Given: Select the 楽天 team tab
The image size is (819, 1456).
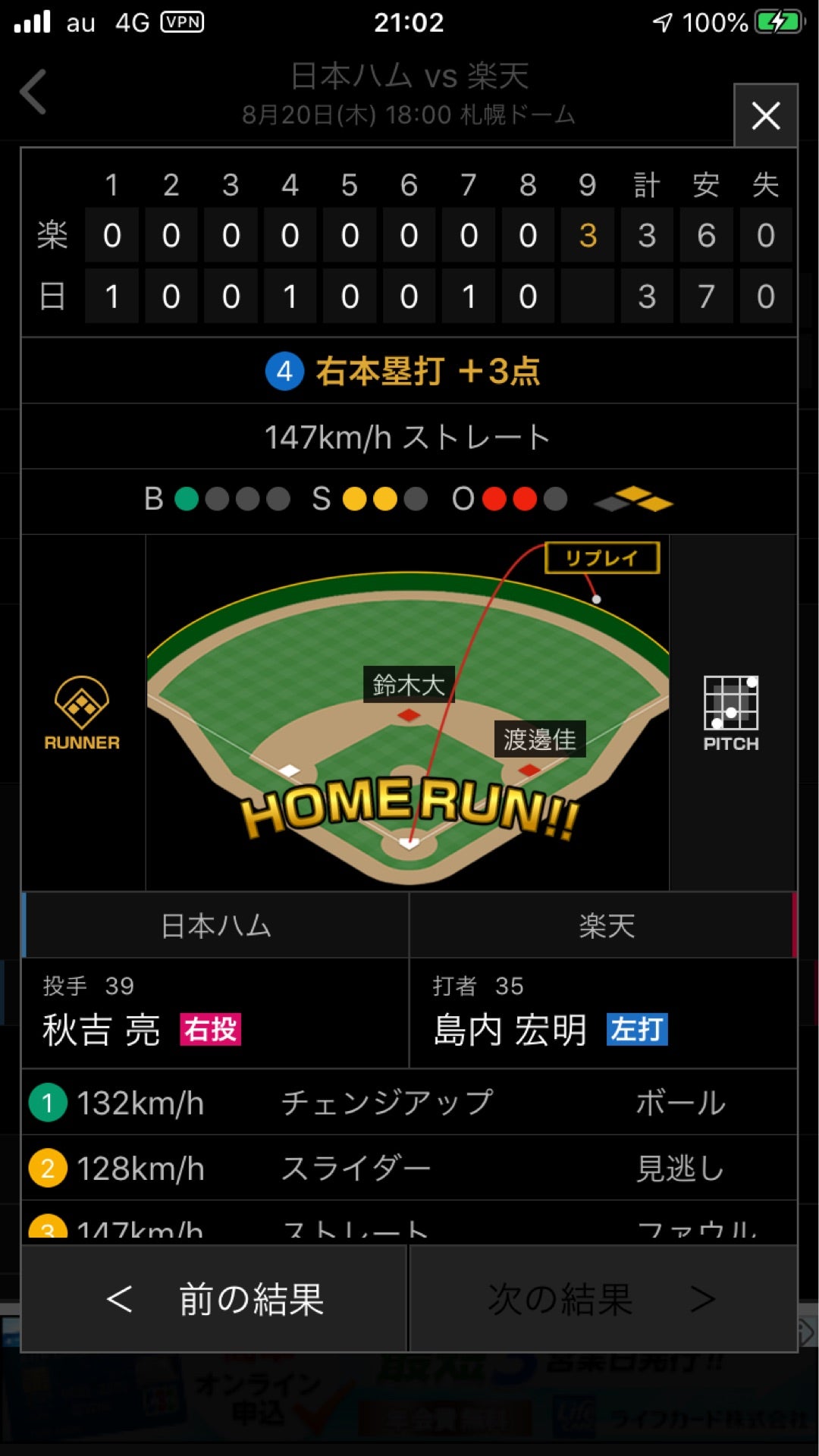Looking at the screenshot, I should coord(605,926).
